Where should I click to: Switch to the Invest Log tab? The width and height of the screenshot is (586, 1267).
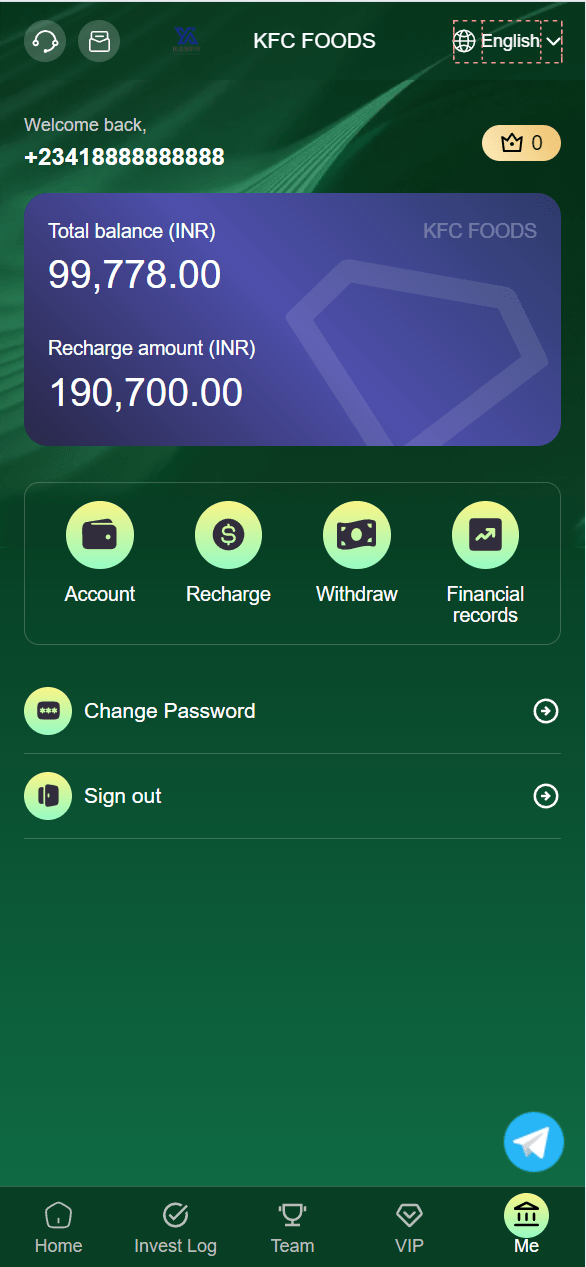click(x=175, y=1228)
